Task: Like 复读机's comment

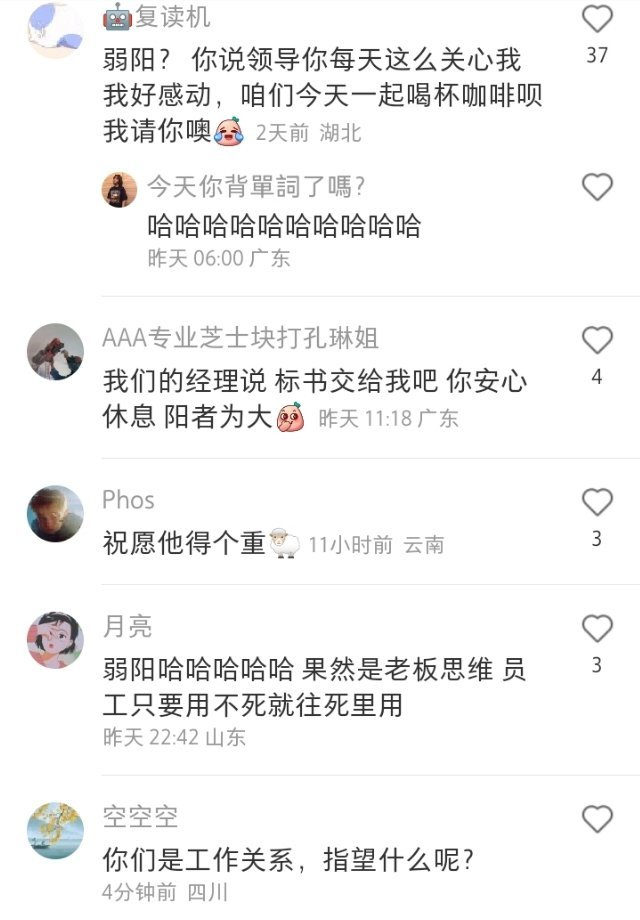Action: point(597,19)
